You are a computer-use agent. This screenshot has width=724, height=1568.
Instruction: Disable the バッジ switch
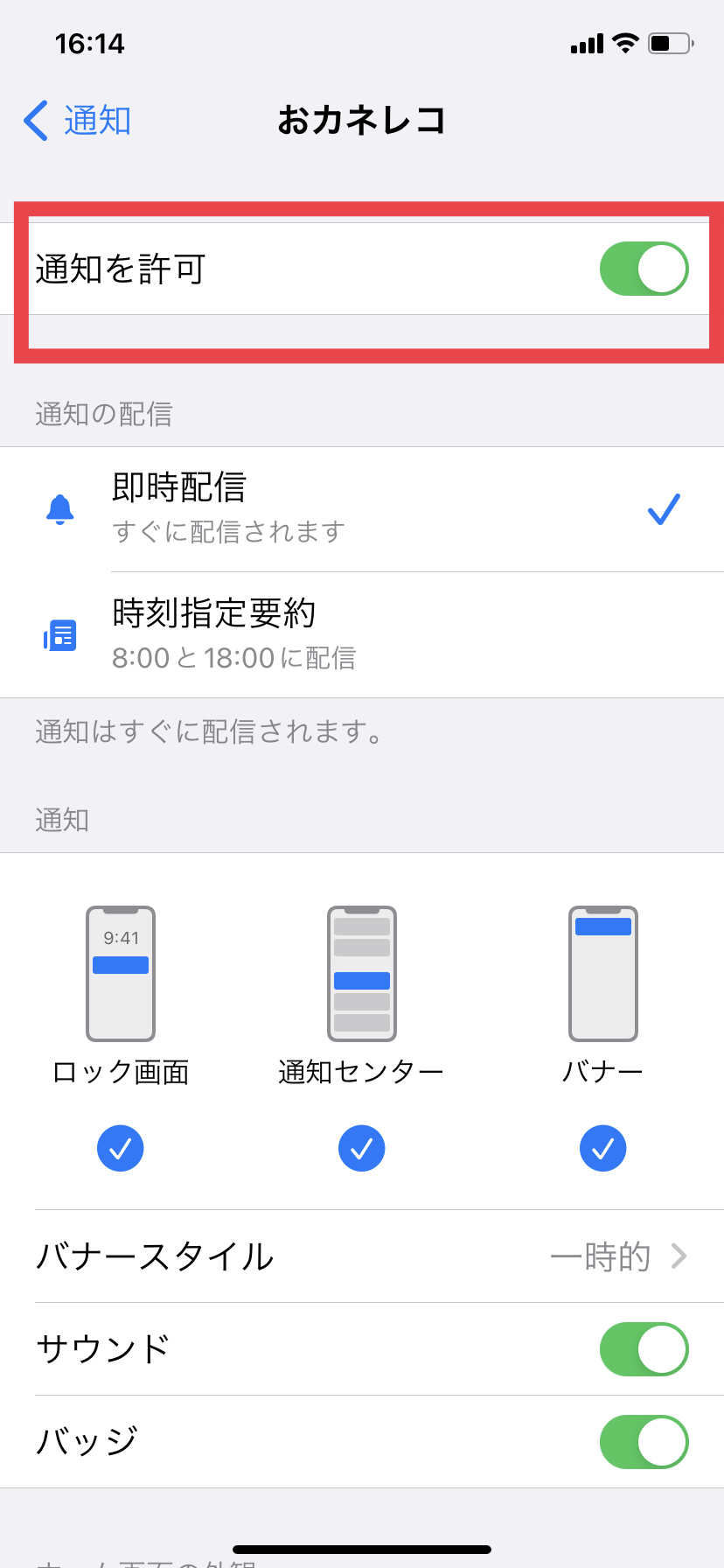(x=644, y=1441)
